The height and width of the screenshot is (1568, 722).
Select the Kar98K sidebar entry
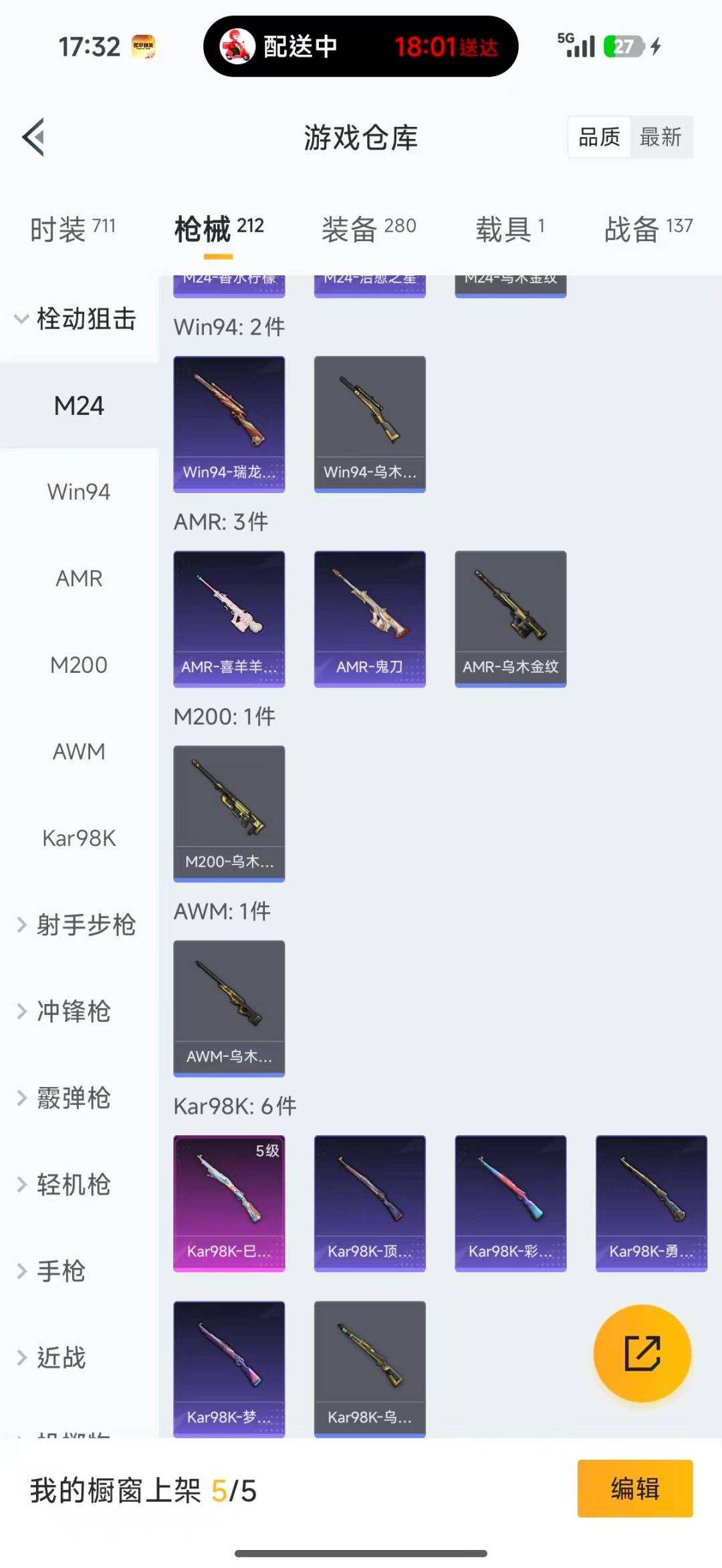[x=80, y=838]
